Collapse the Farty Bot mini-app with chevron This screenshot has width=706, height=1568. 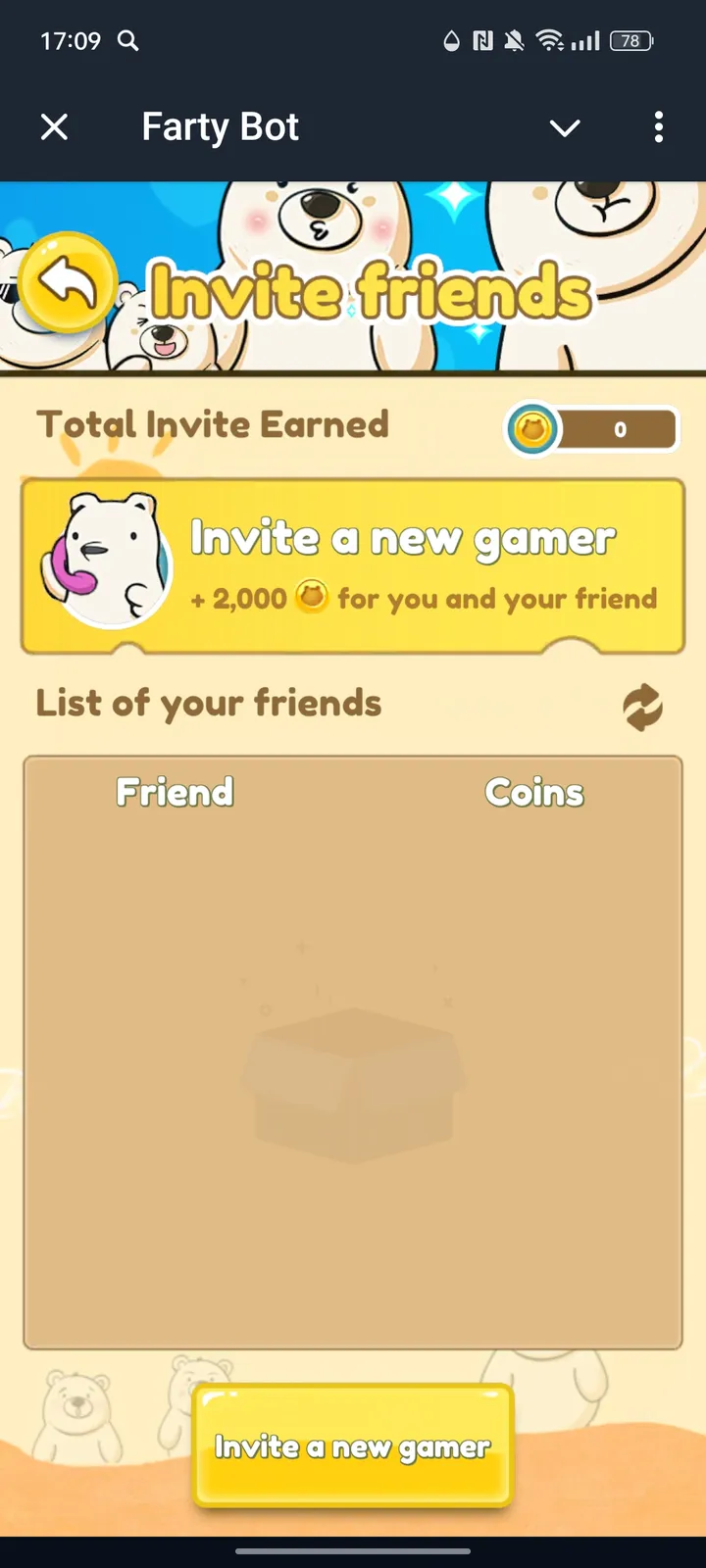[x=565, y=128]
